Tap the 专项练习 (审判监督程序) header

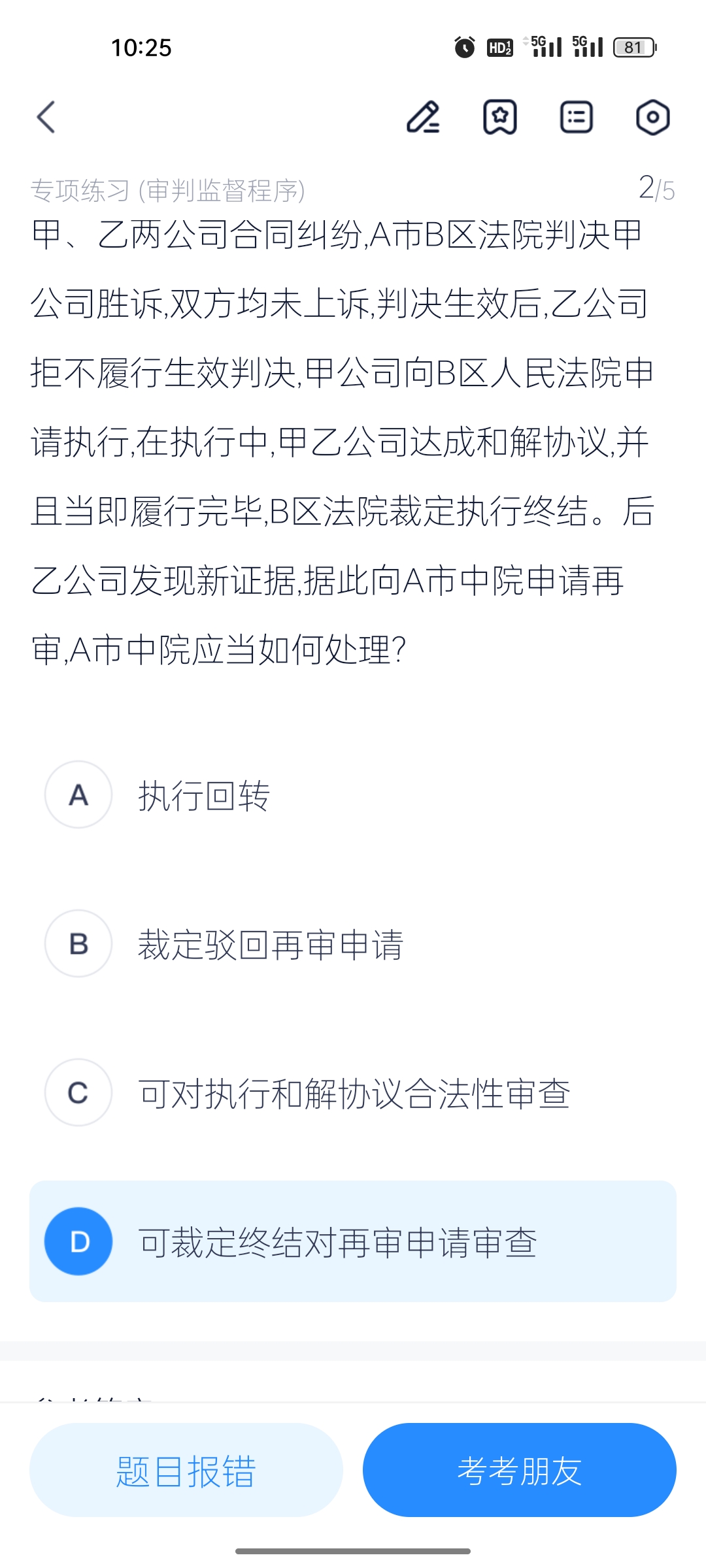click(169, 190)
